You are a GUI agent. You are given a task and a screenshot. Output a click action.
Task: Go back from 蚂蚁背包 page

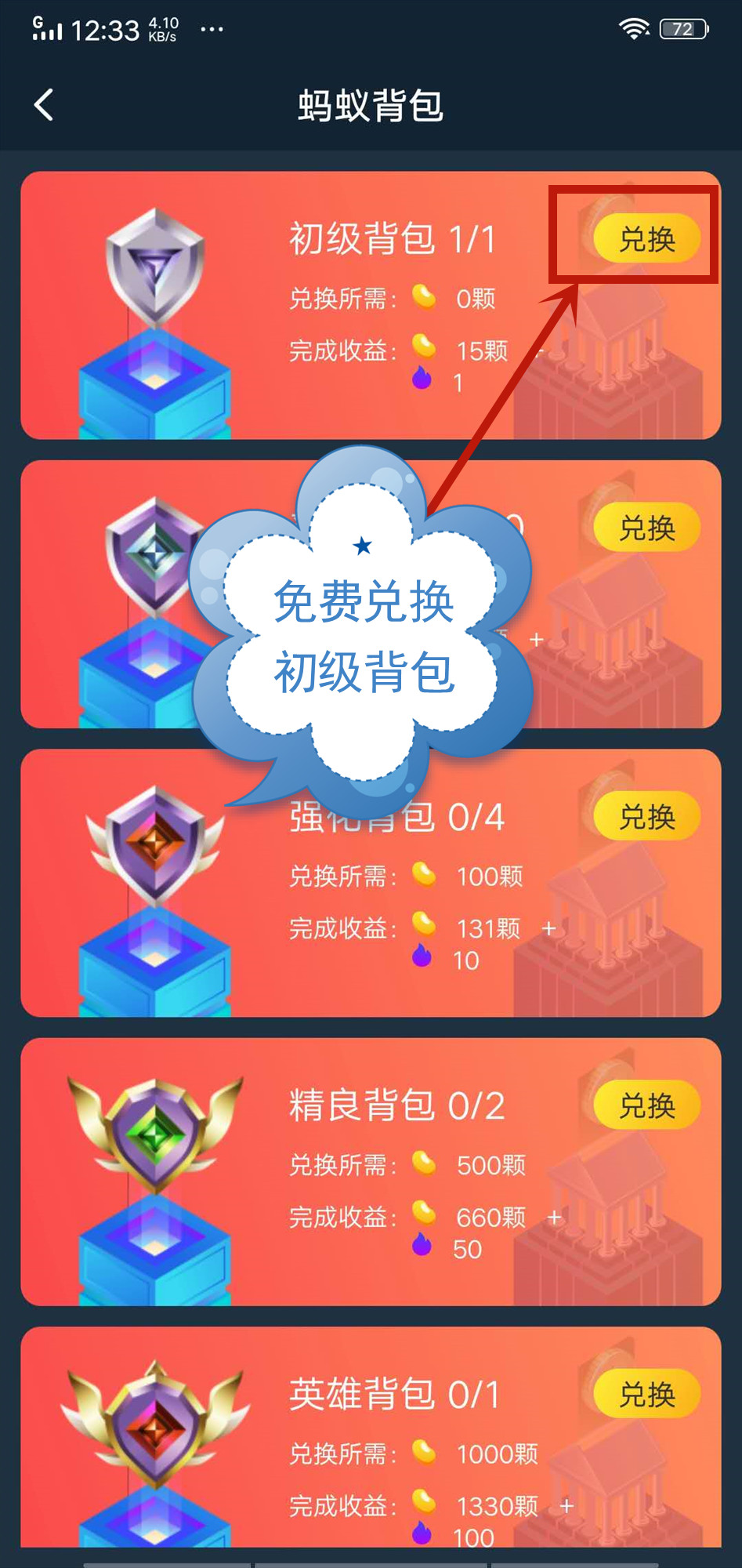pos(45,104)
